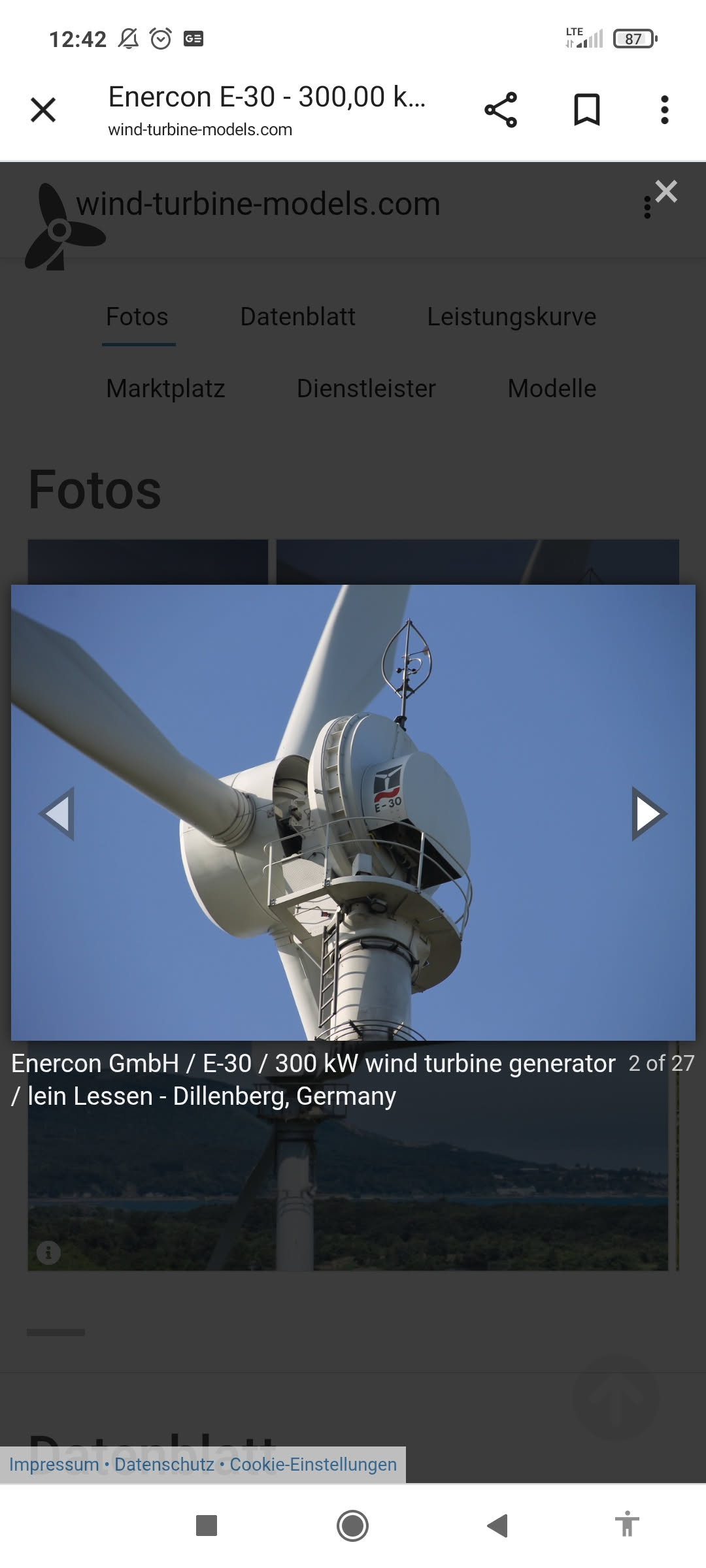Open Cookie-Einstellungen
Viewport: 706px width, 1568px height.
(x=313, y=1464)
